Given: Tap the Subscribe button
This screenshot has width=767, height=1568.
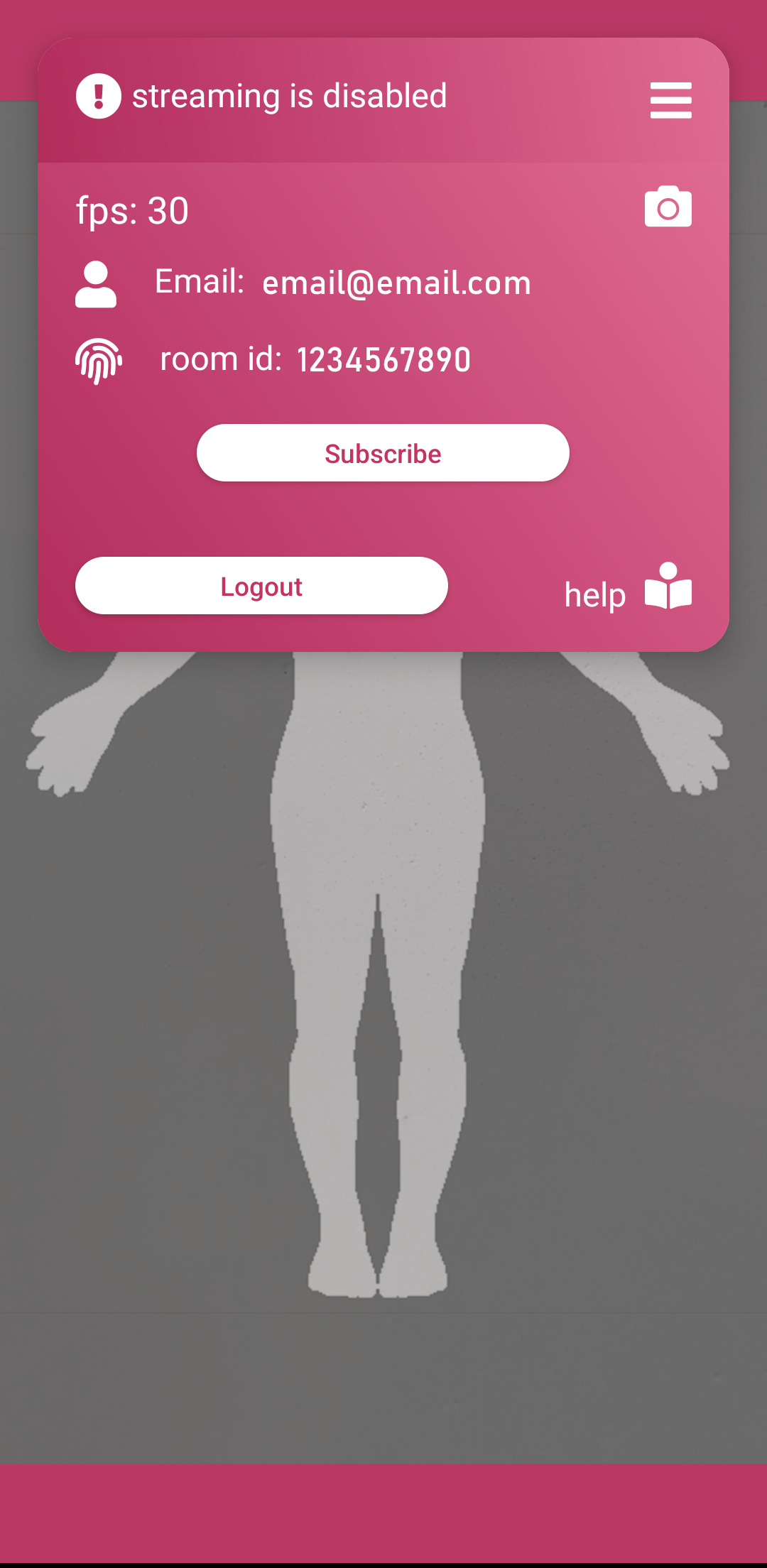Looking at the screenshot, I should (383, 453).
